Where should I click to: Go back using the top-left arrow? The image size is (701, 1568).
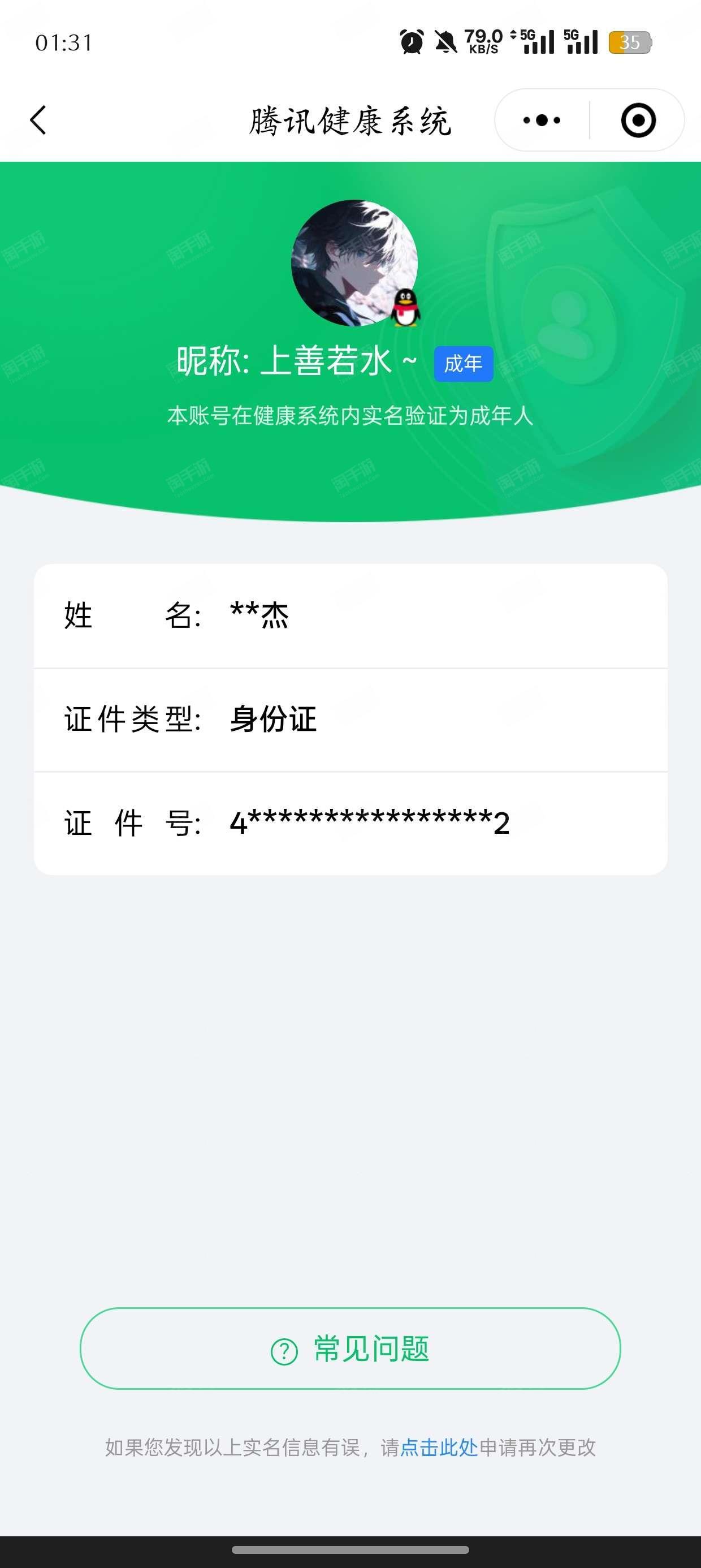pyautogui.click(x=38, y=120)
